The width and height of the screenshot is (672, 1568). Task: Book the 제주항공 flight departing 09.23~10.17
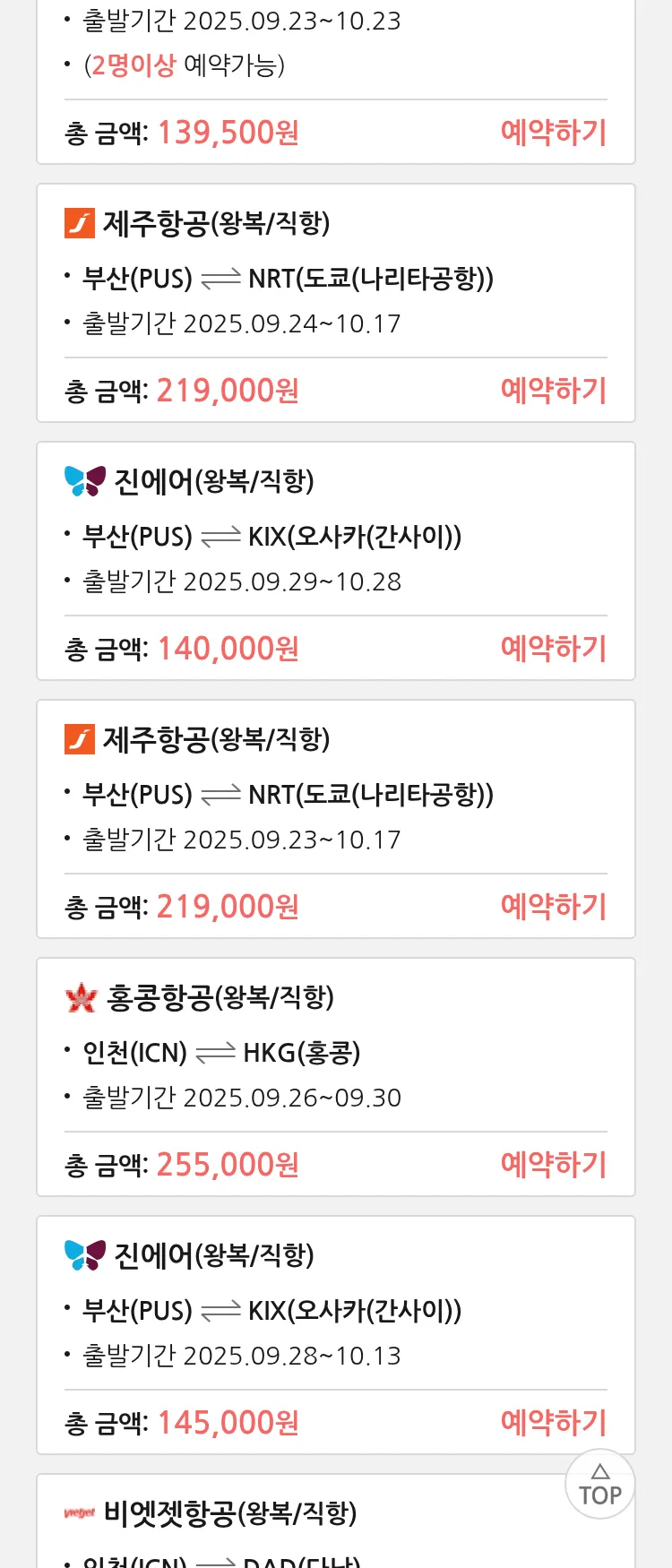click(553, 907)
